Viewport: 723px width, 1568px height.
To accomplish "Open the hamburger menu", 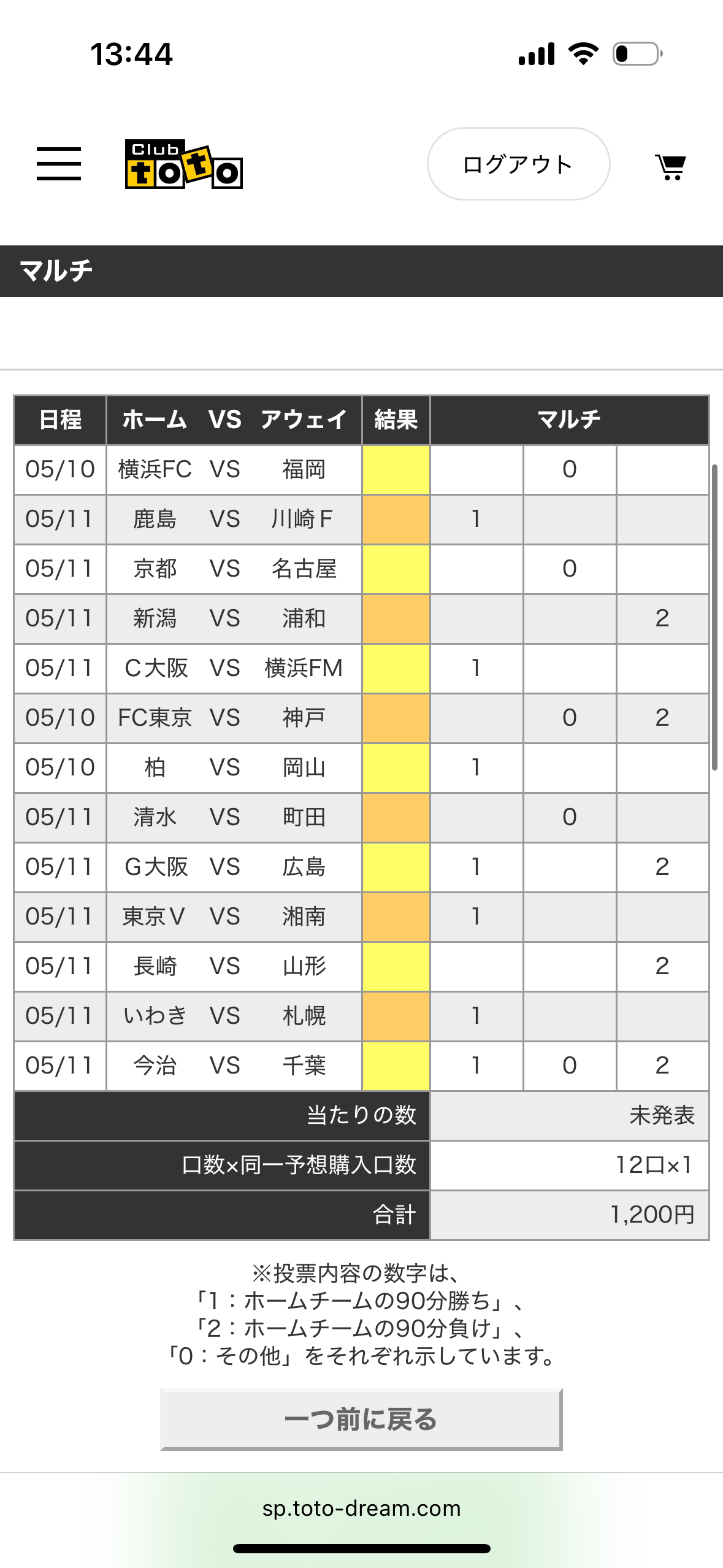I will tap(59, 164).
